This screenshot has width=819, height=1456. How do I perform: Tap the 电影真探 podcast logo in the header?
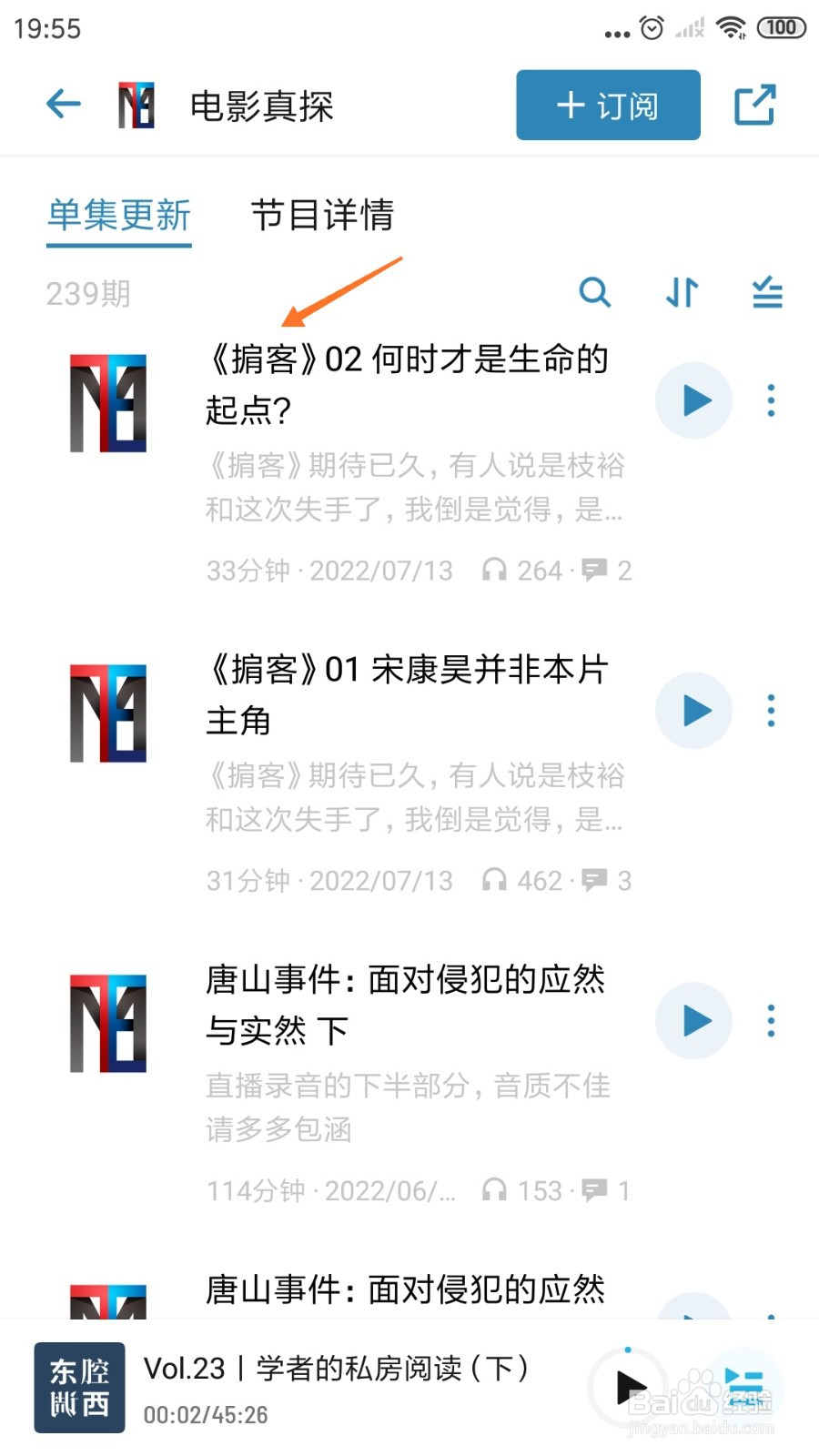[136, 105]
